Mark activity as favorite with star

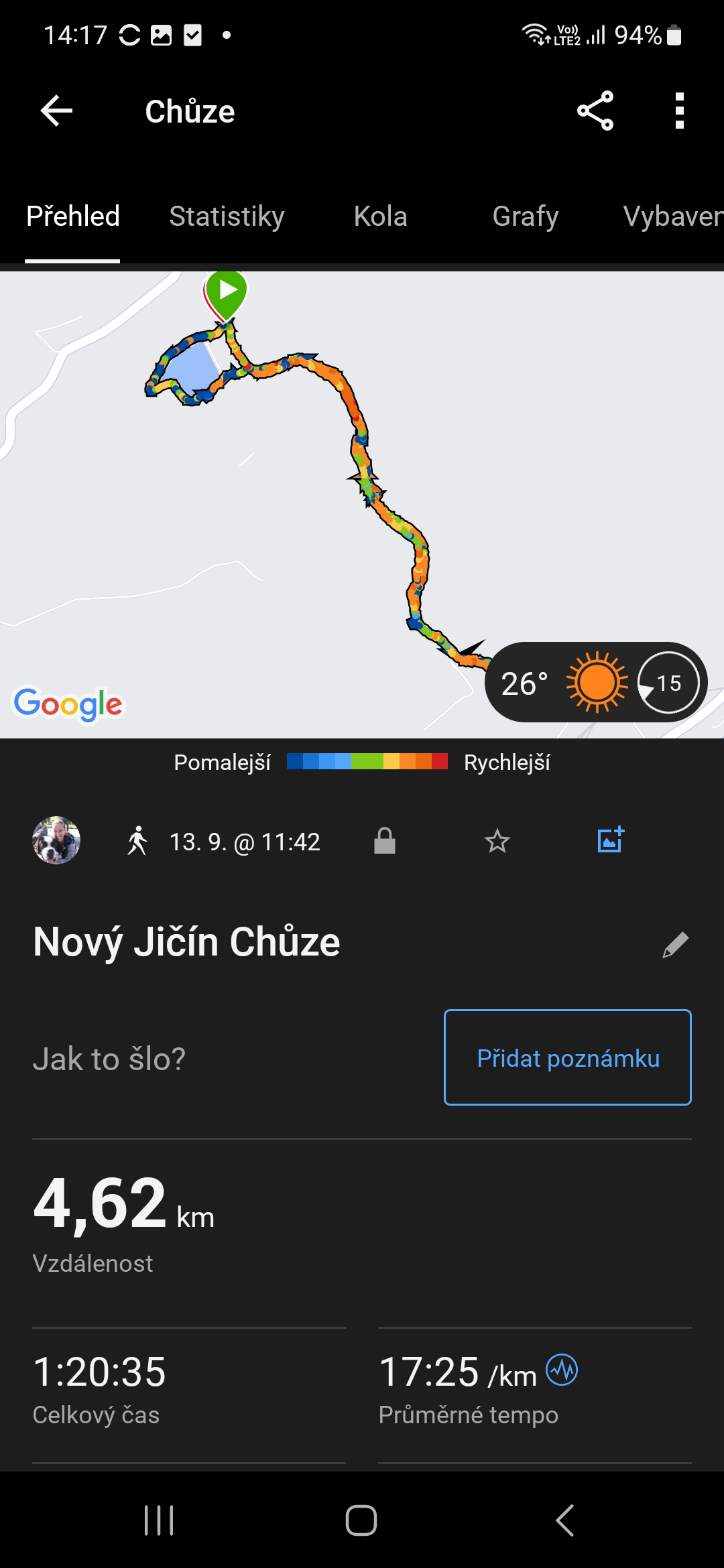tap(497, 840)
